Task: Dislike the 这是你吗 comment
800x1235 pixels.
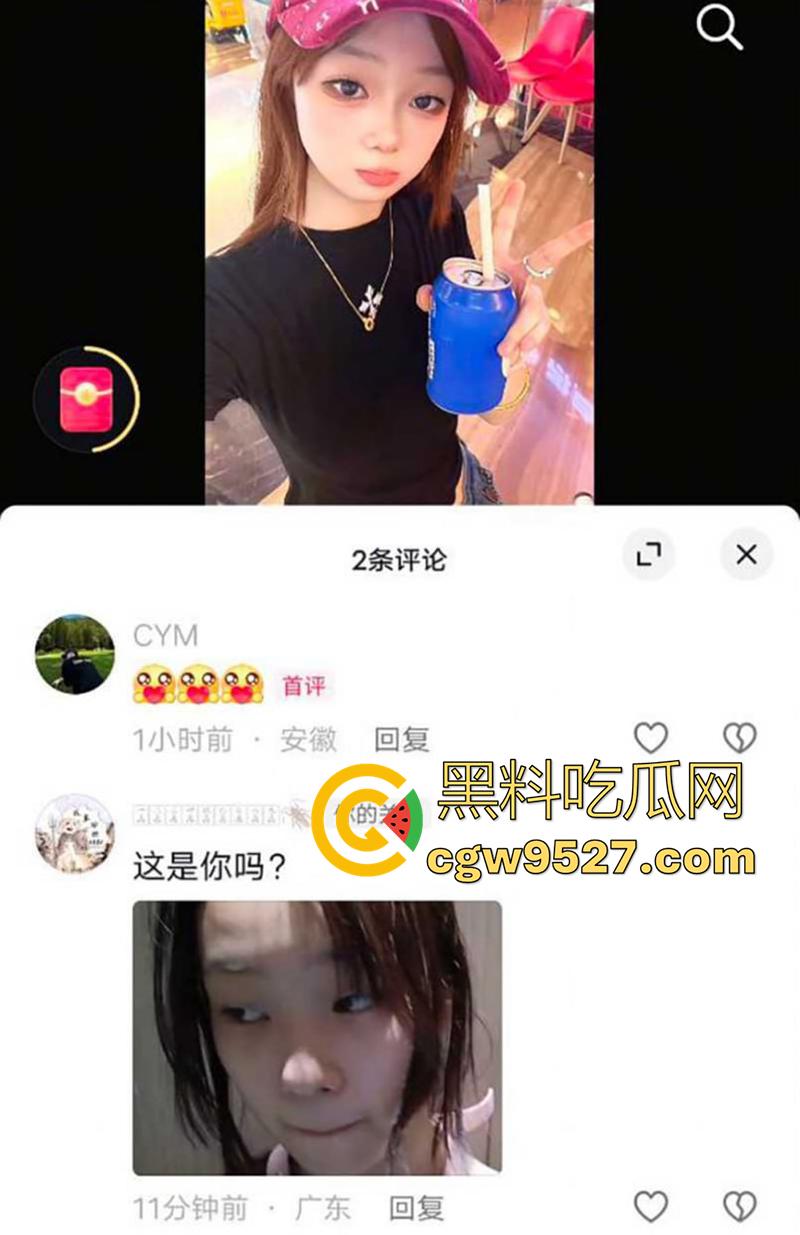Action: click(740, 1207)
